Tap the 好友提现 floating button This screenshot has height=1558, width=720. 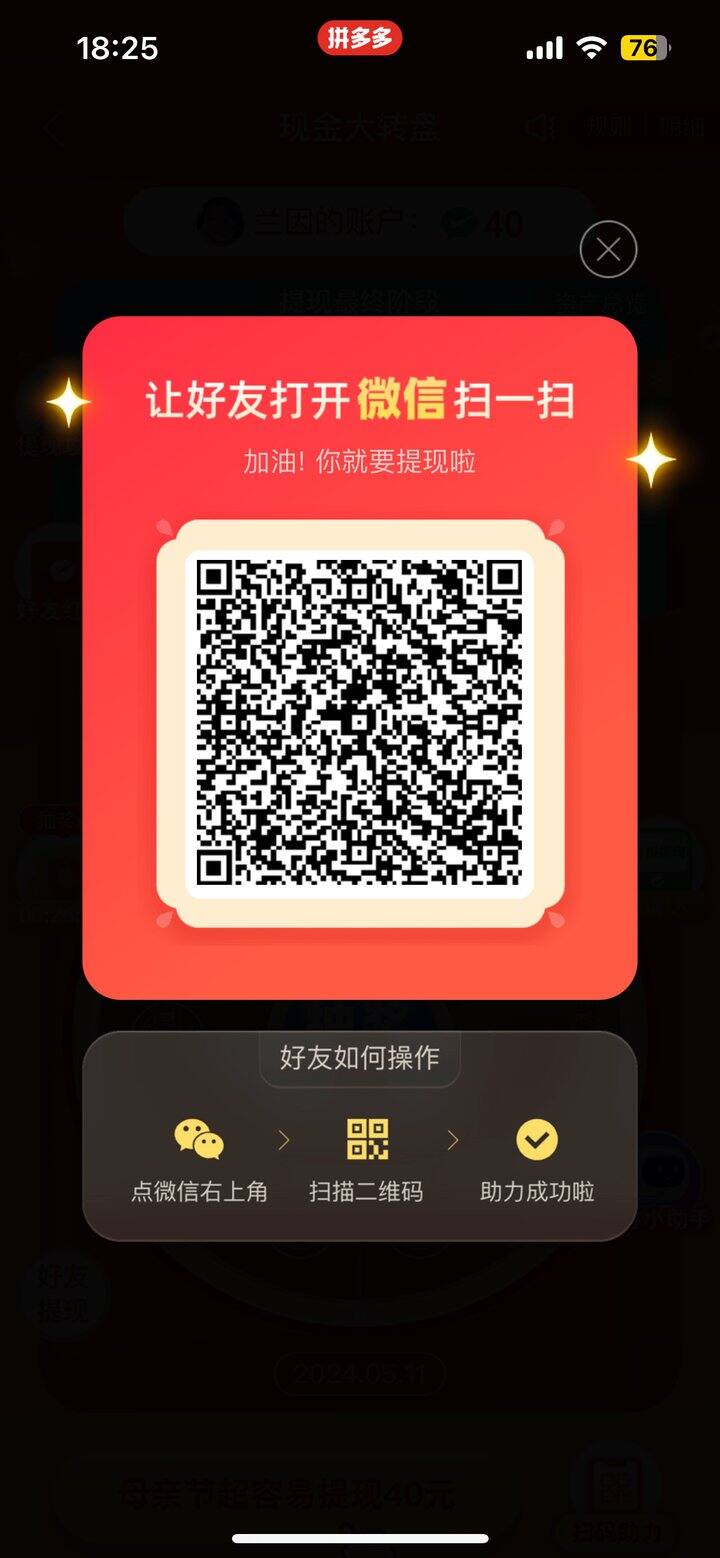(64, 1293)
